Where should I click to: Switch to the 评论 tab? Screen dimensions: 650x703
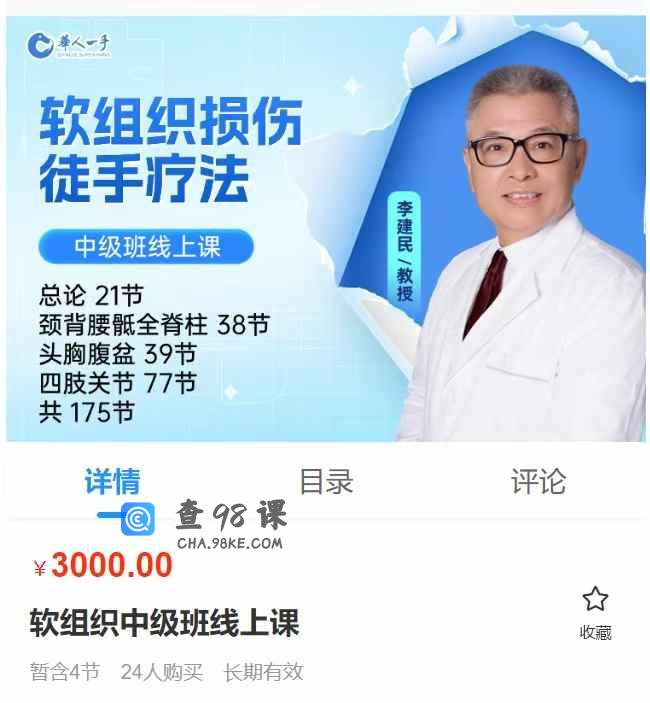[x=538, y=481]
